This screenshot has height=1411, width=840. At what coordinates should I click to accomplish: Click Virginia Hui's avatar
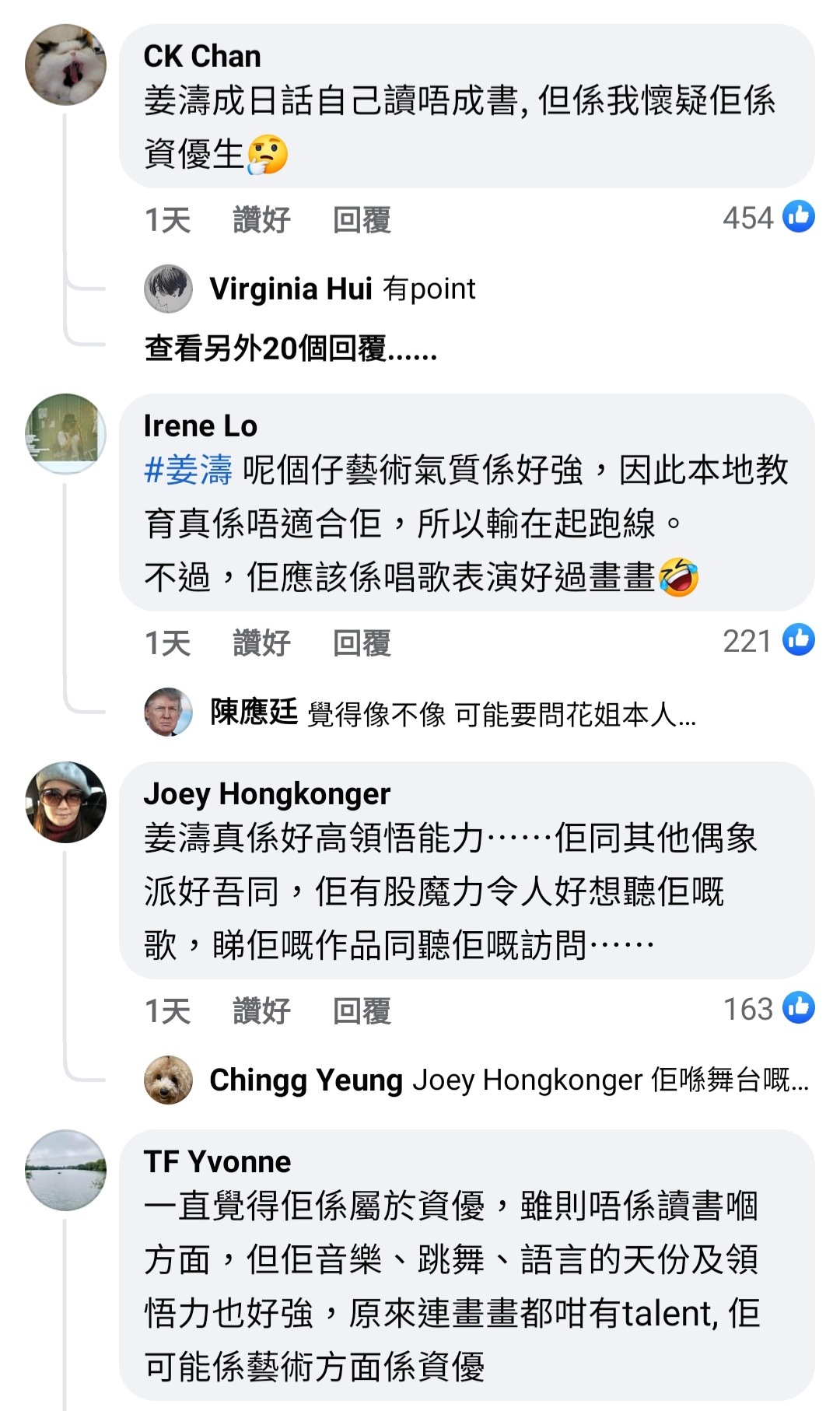(168, 289)
